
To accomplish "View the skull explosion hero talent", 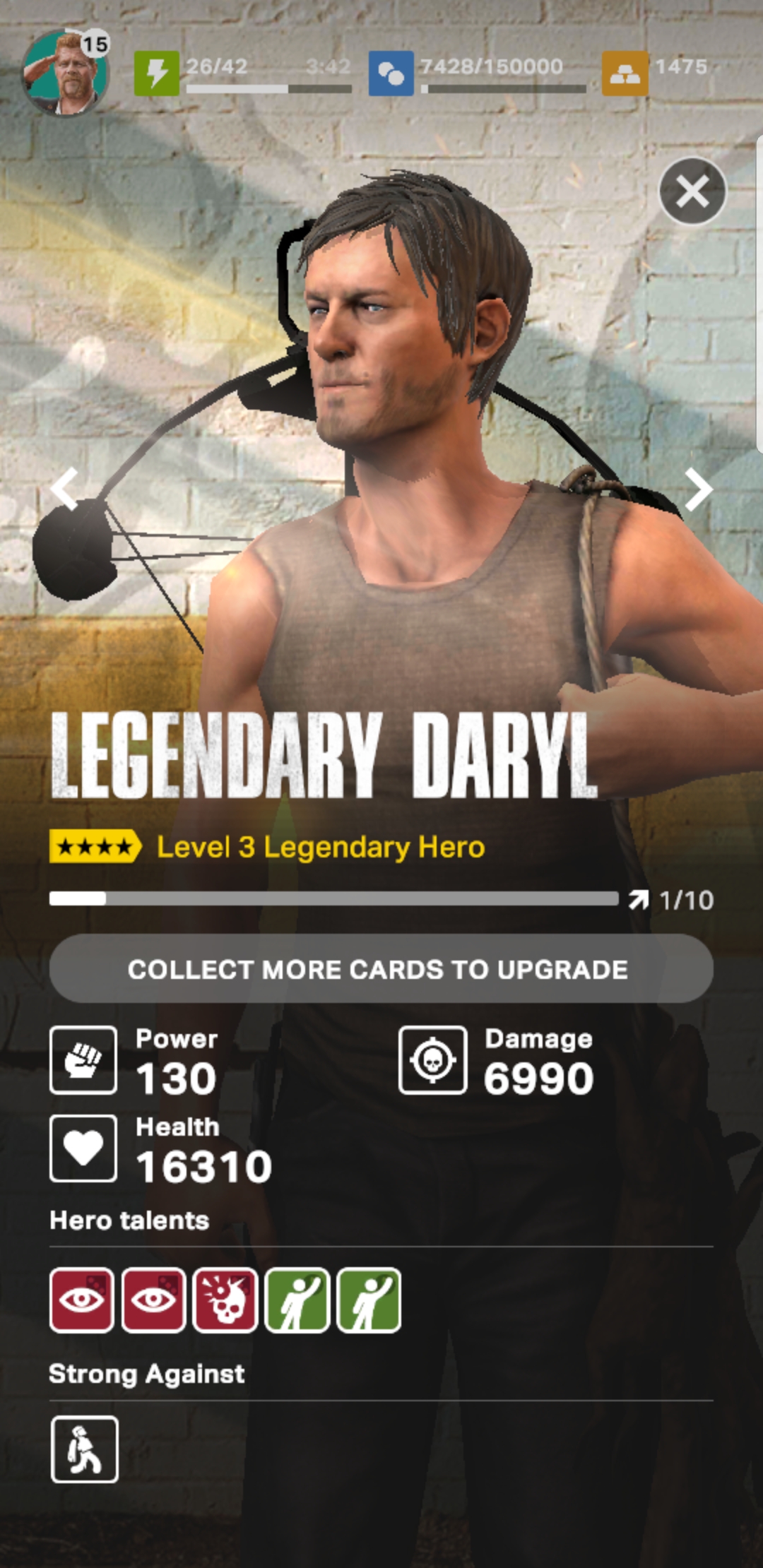I will click(x=225, y=1300).
